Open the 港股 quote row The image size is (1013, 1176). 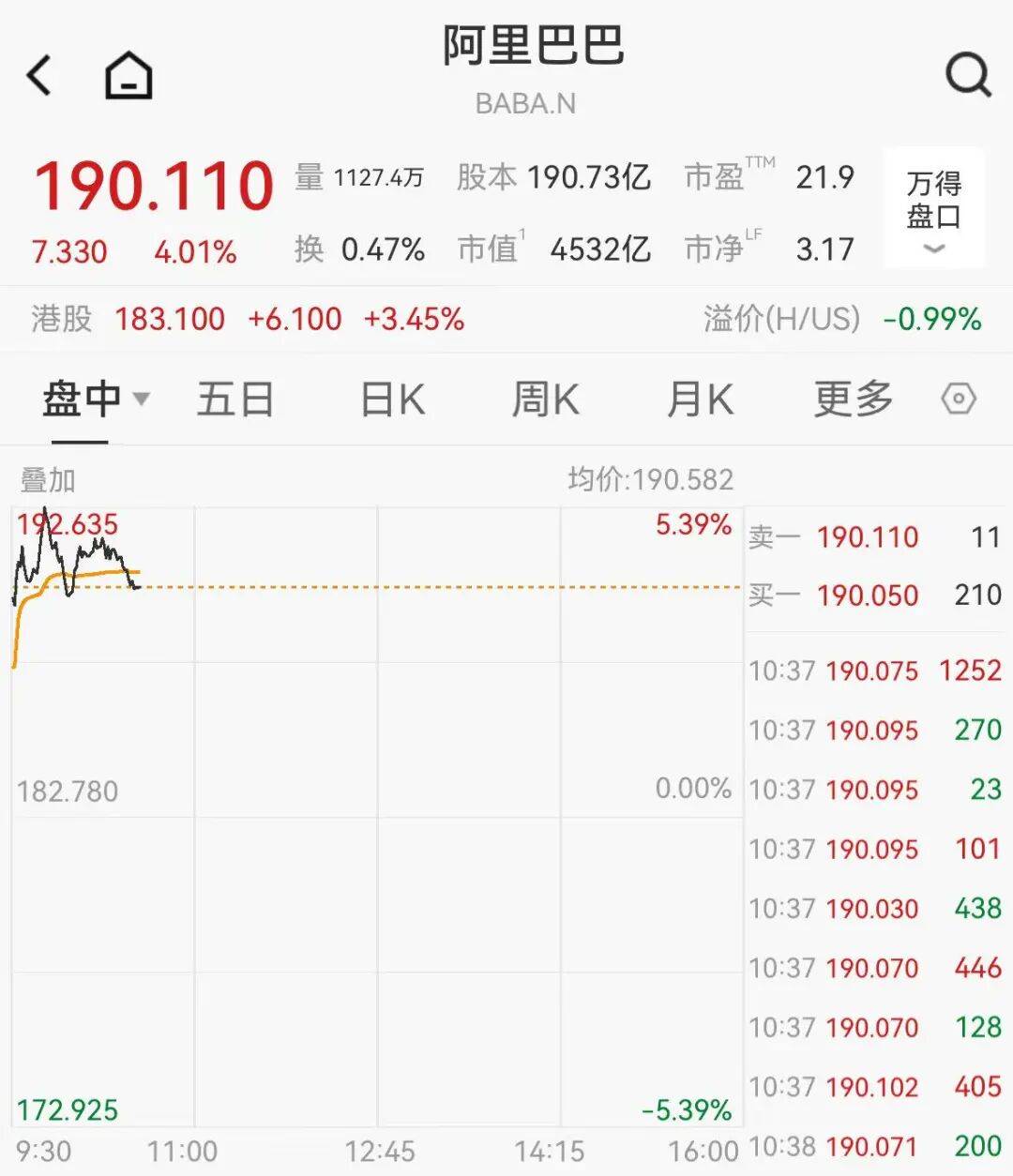tap(249, 319)
